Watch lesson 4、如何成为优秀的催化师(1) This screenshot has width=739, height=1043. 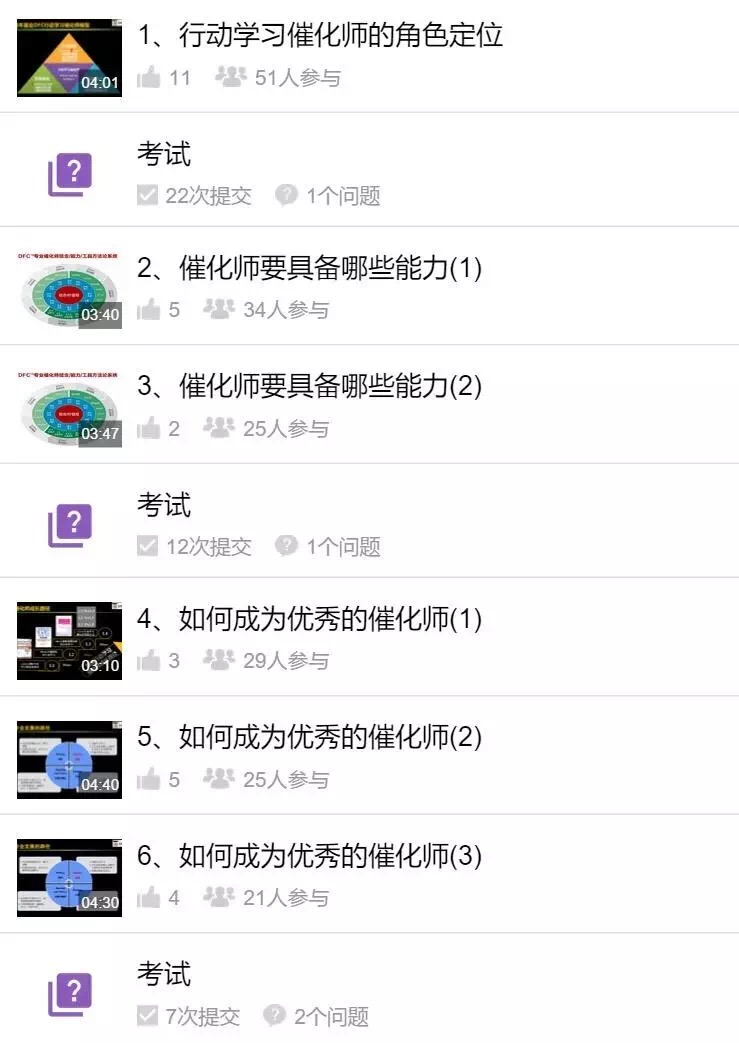point(310,620)
